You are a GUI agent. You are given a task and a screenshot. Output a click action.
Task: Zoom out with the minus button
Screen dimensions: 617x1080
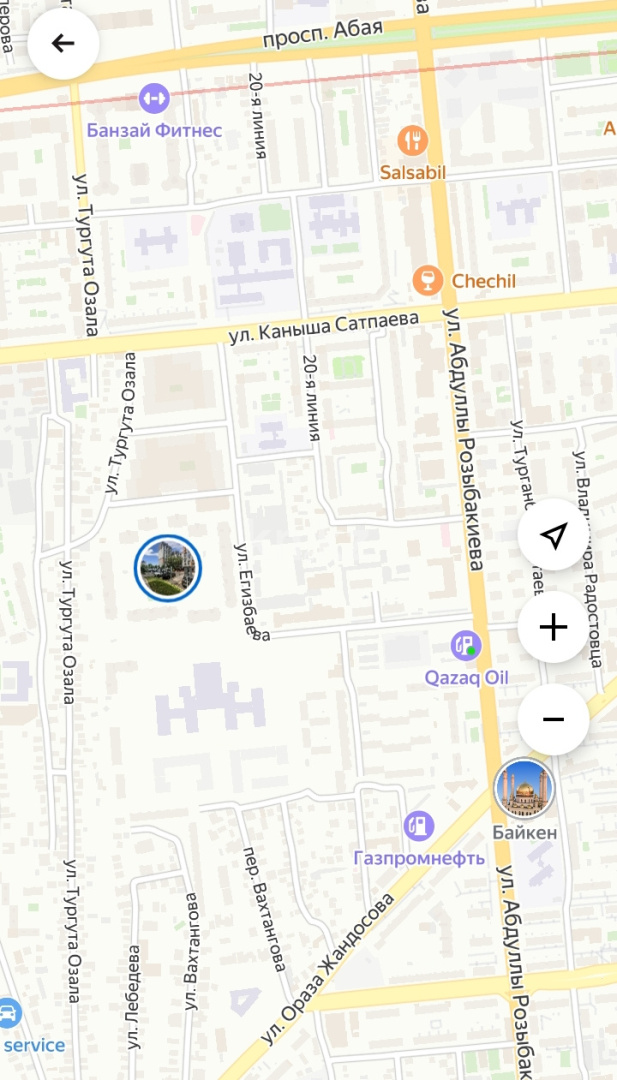click(x=552, y=719)
